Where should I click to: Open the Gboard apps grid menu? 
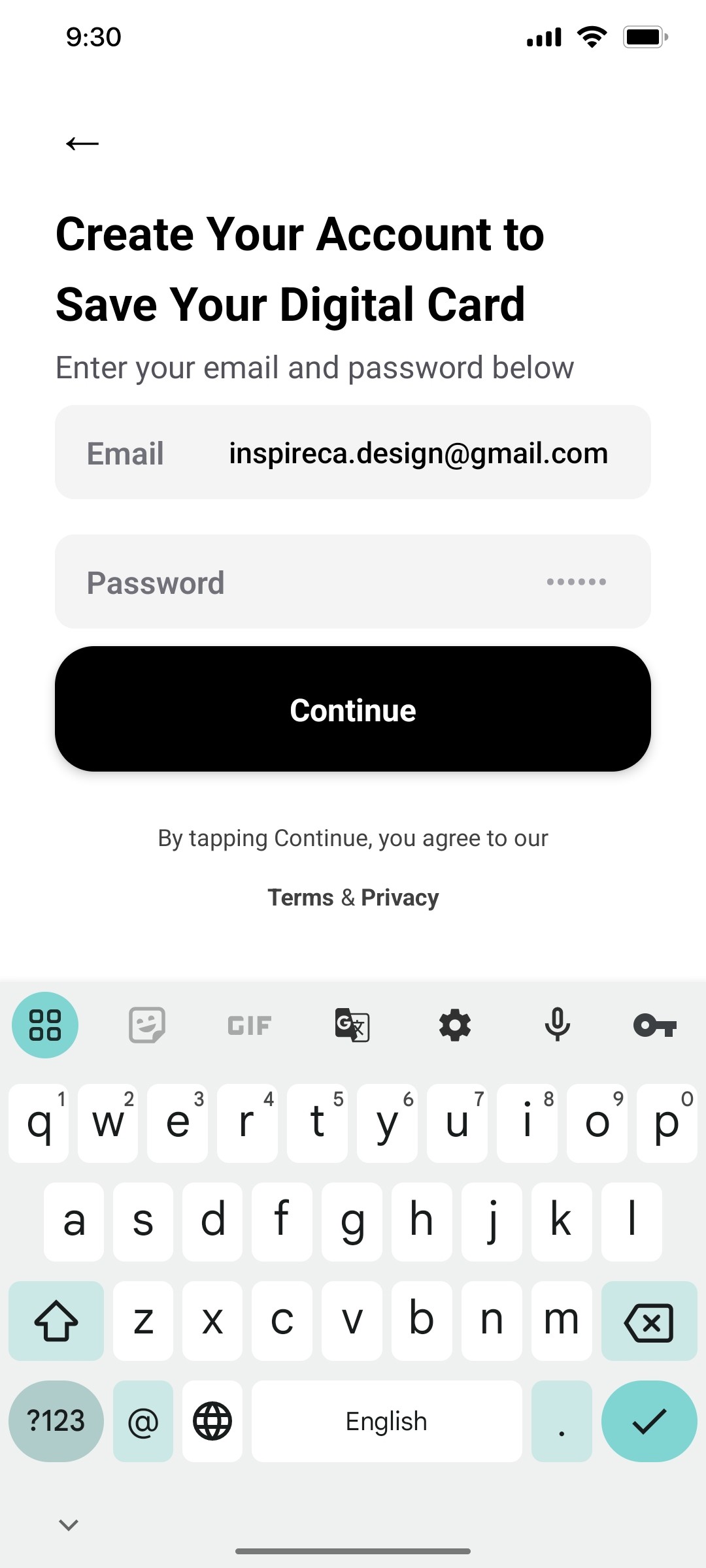tap(44, 1024)
